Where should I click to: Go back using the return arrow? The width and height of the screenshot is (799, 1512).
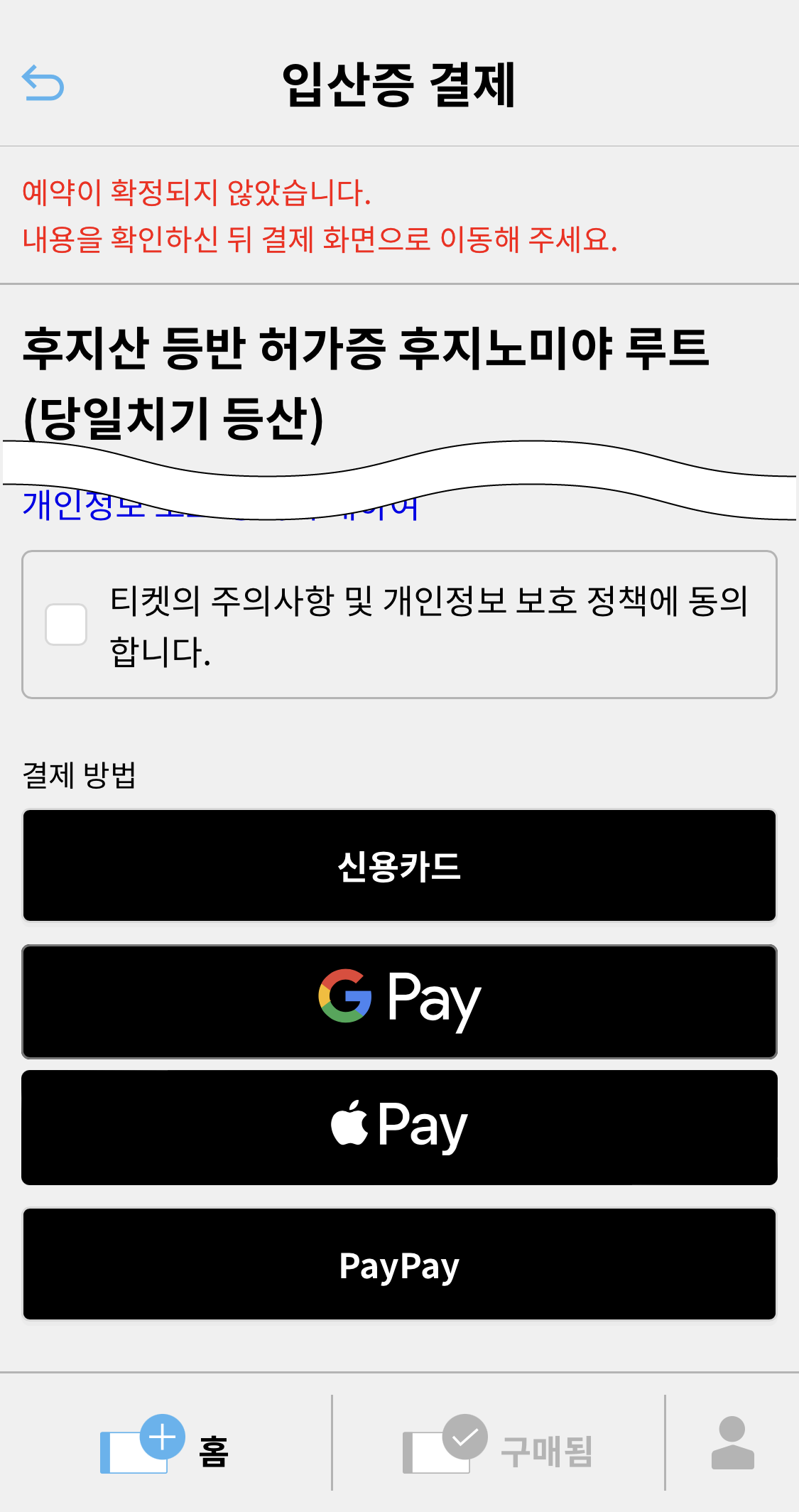coord(43,83)
